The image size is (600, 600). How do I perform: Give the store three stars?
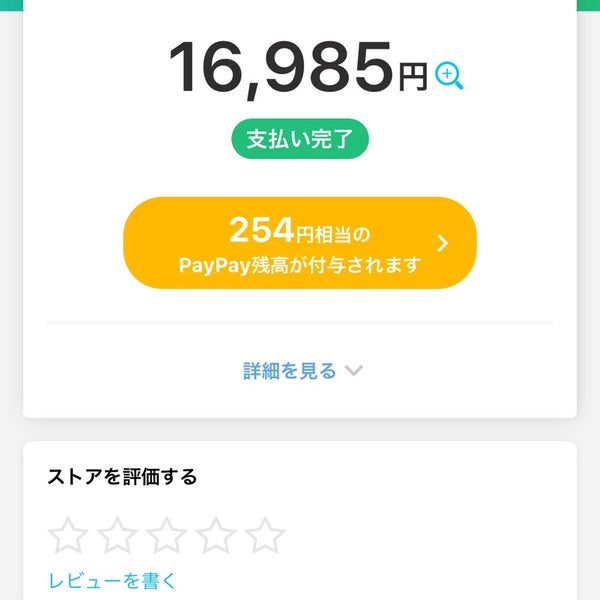[166, 535]
